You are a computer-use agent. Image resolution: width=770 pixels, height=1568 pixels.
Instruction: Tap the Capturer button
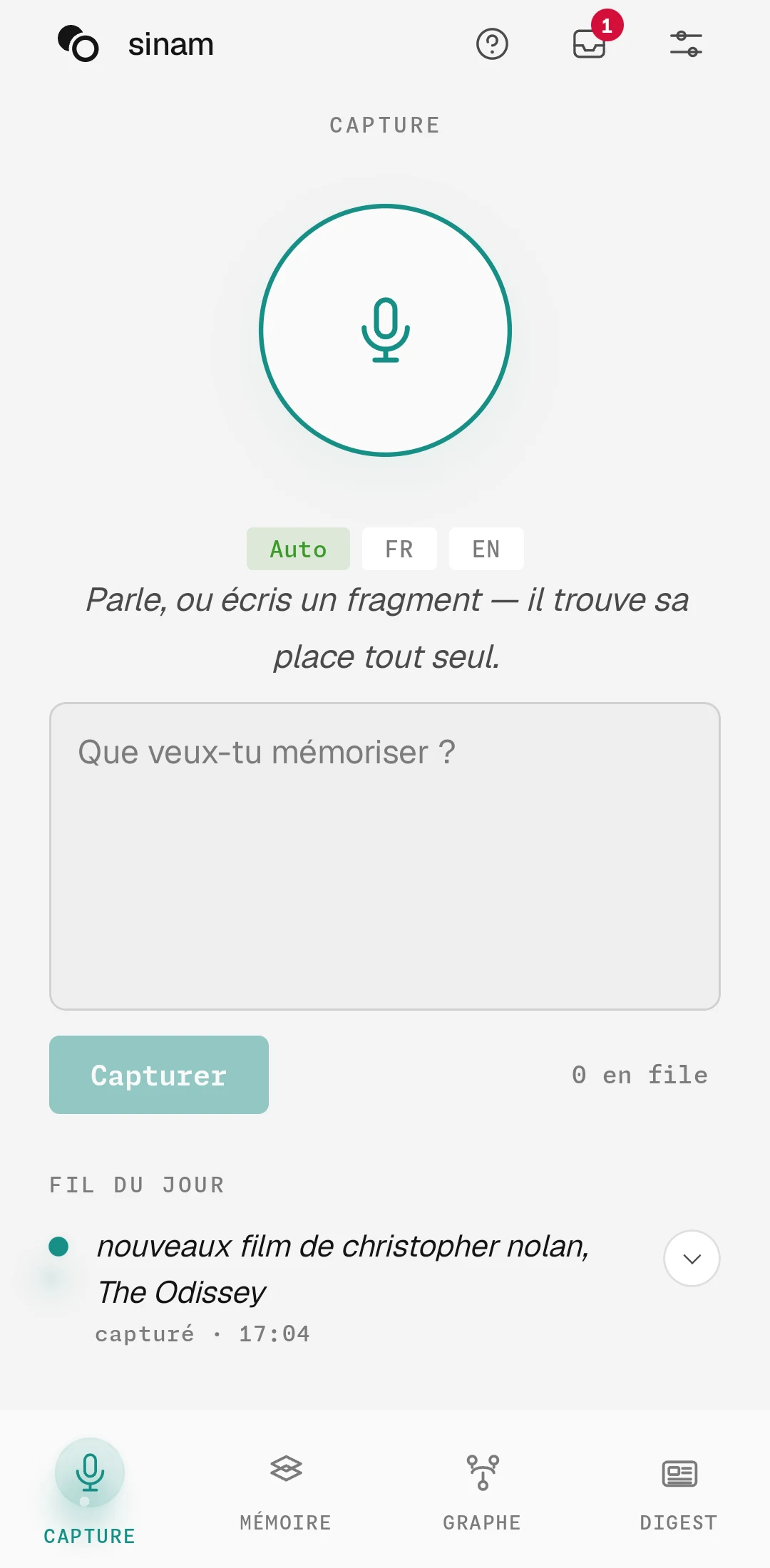pos(159,1075)
